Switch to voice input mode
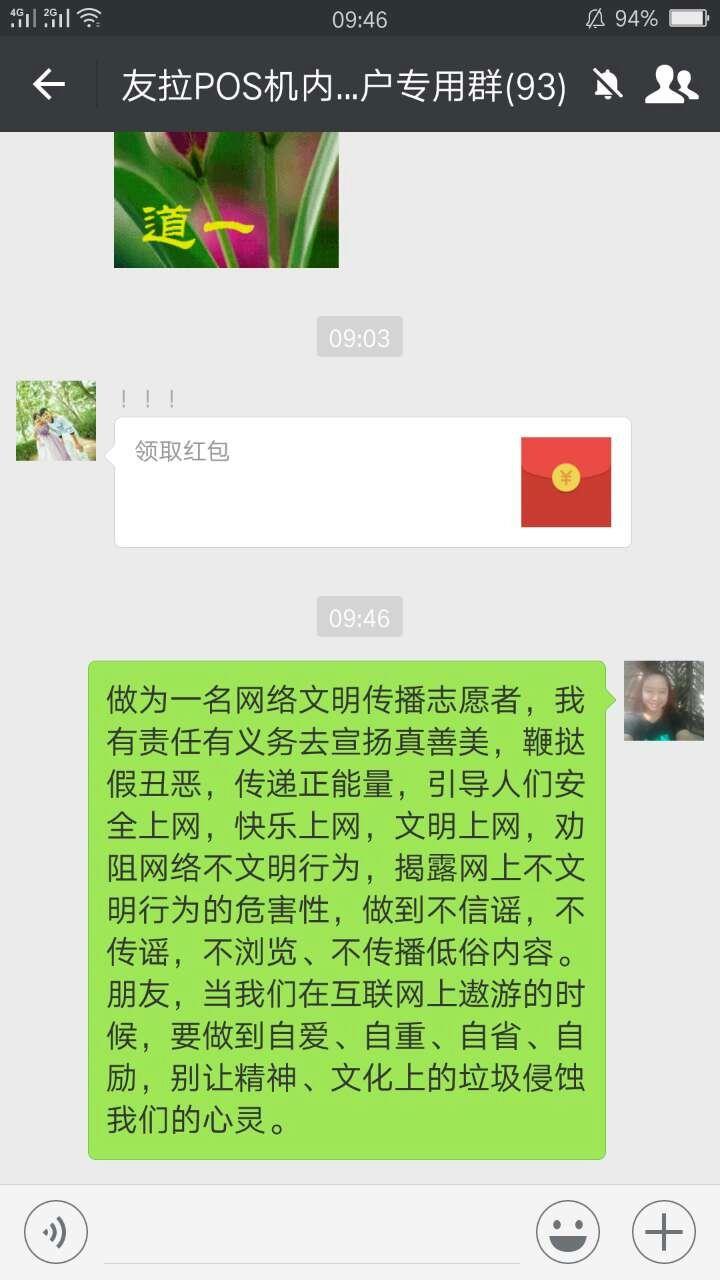This screenshot has height=1280, width=720. (56, 1232)
